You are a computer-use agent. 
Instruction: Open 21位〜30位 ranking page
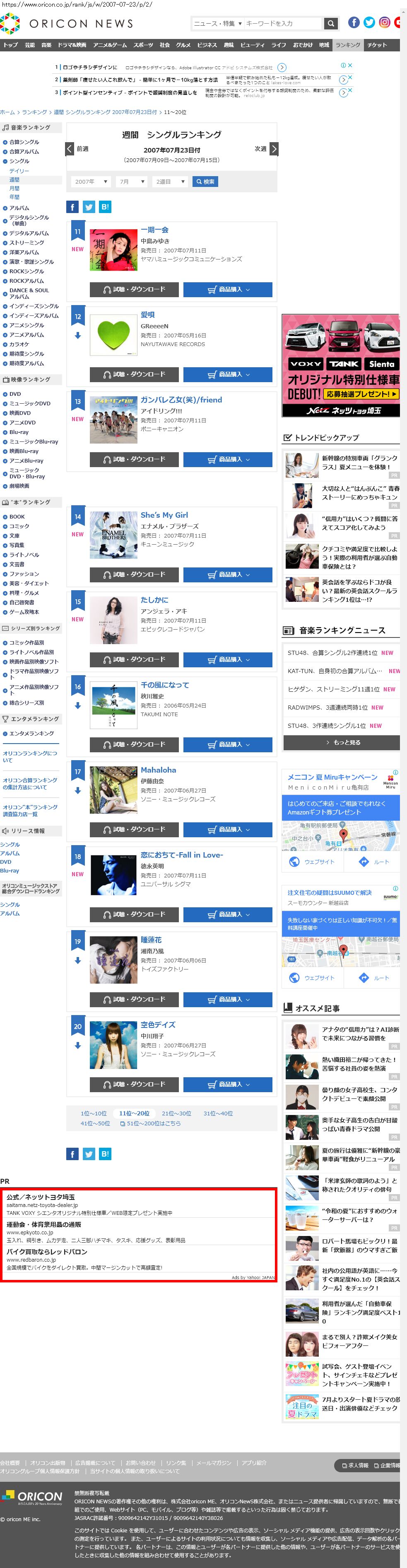(x=176, y=1113)
